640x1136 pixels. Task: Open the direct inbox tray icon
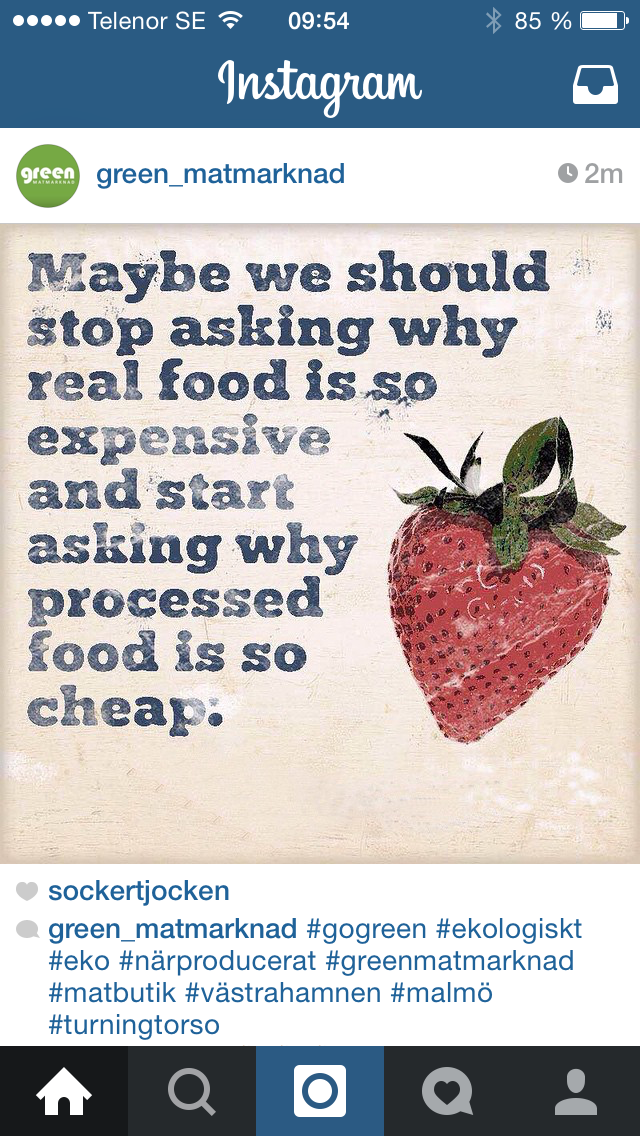point(595,85)
